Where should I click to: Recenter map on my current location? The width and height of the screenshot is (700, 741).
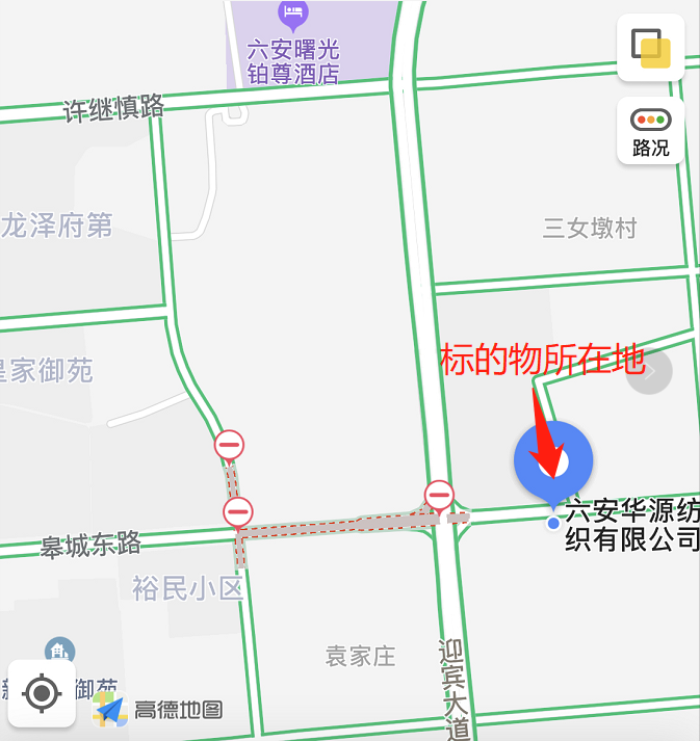pyautogui.click(x=41, y=692)
